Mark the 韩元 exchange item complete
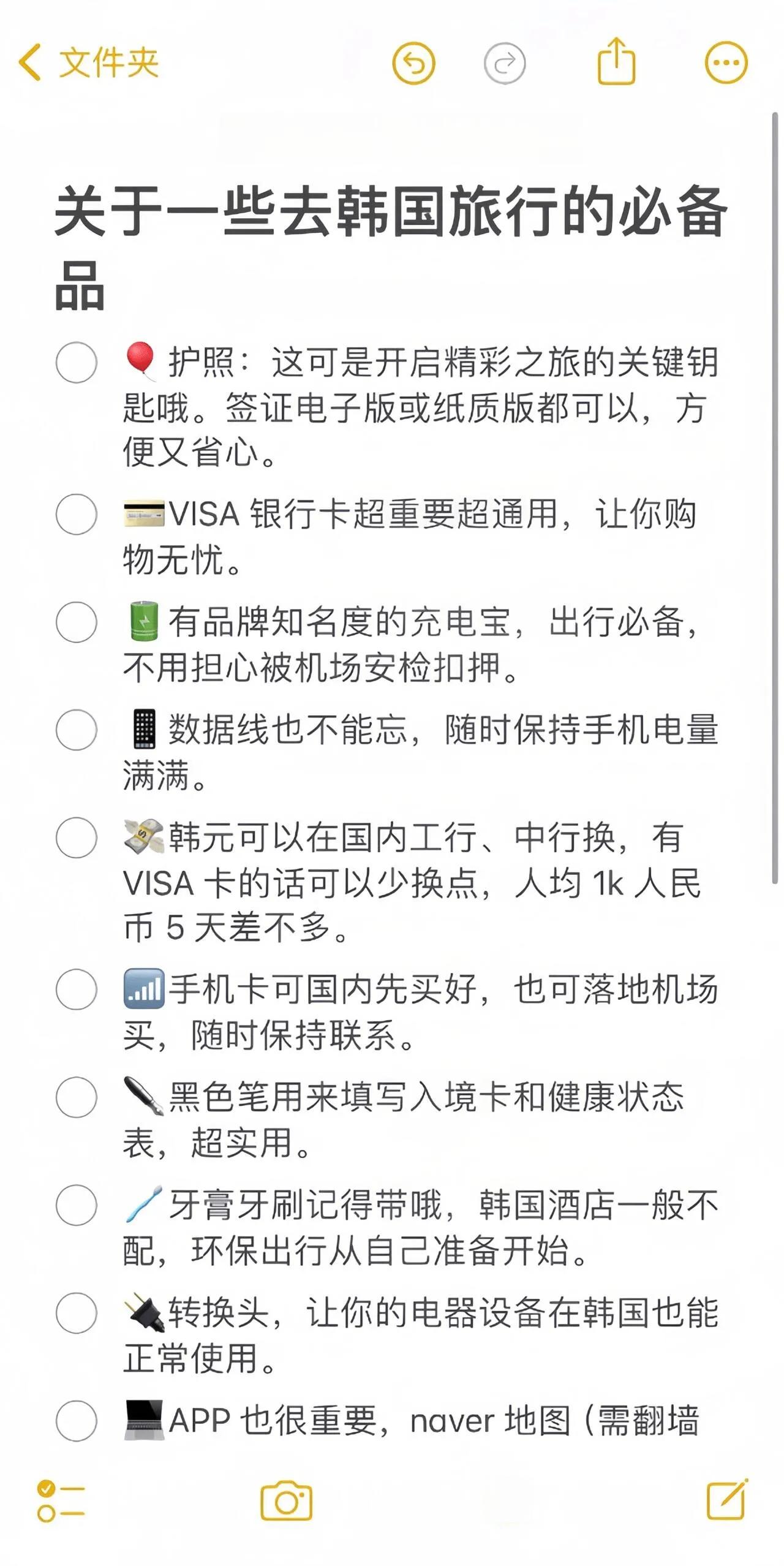 [x=77, y=838]
